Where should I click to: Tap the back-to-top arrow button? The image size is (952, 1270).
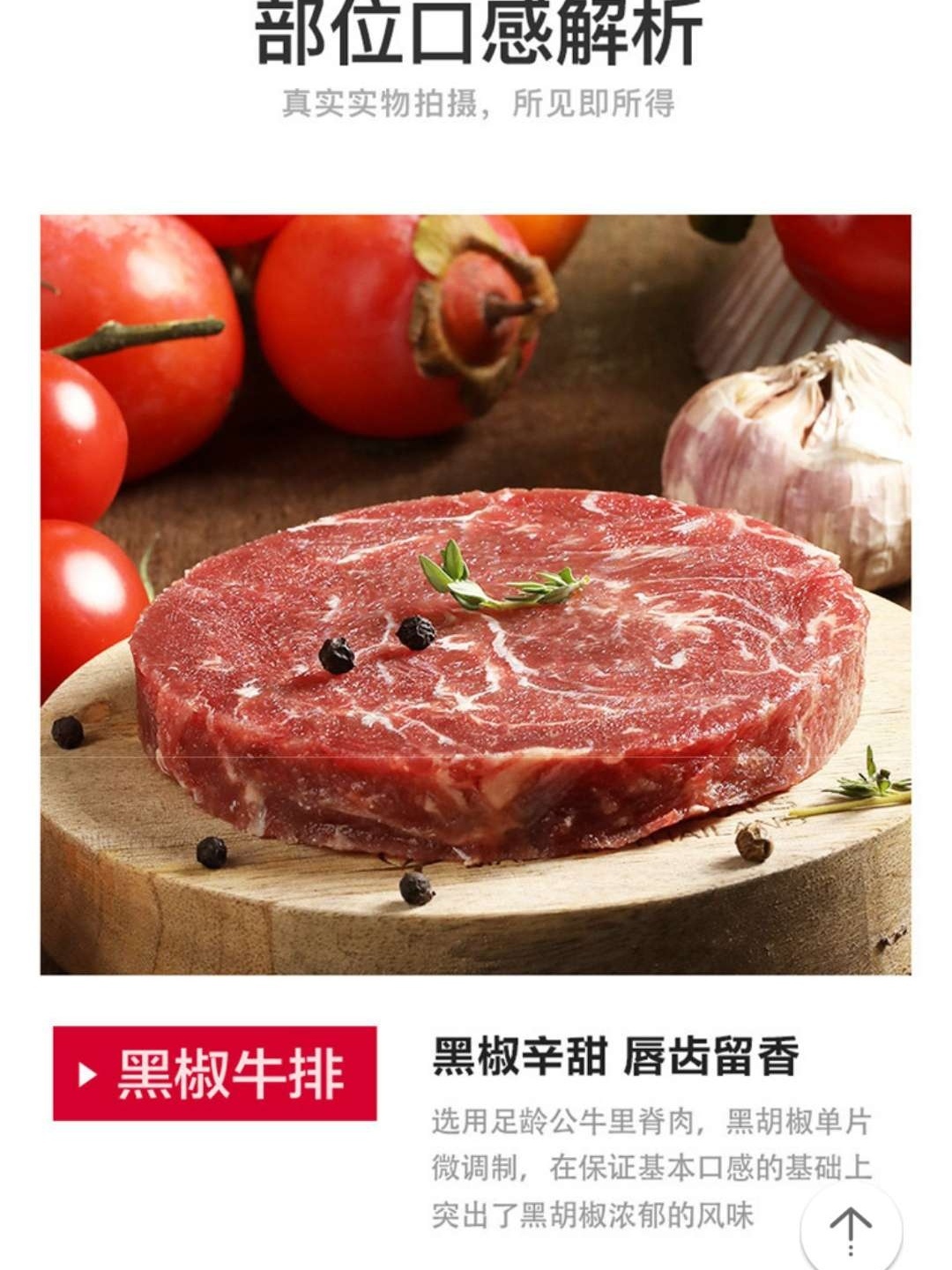point(851,1228)
